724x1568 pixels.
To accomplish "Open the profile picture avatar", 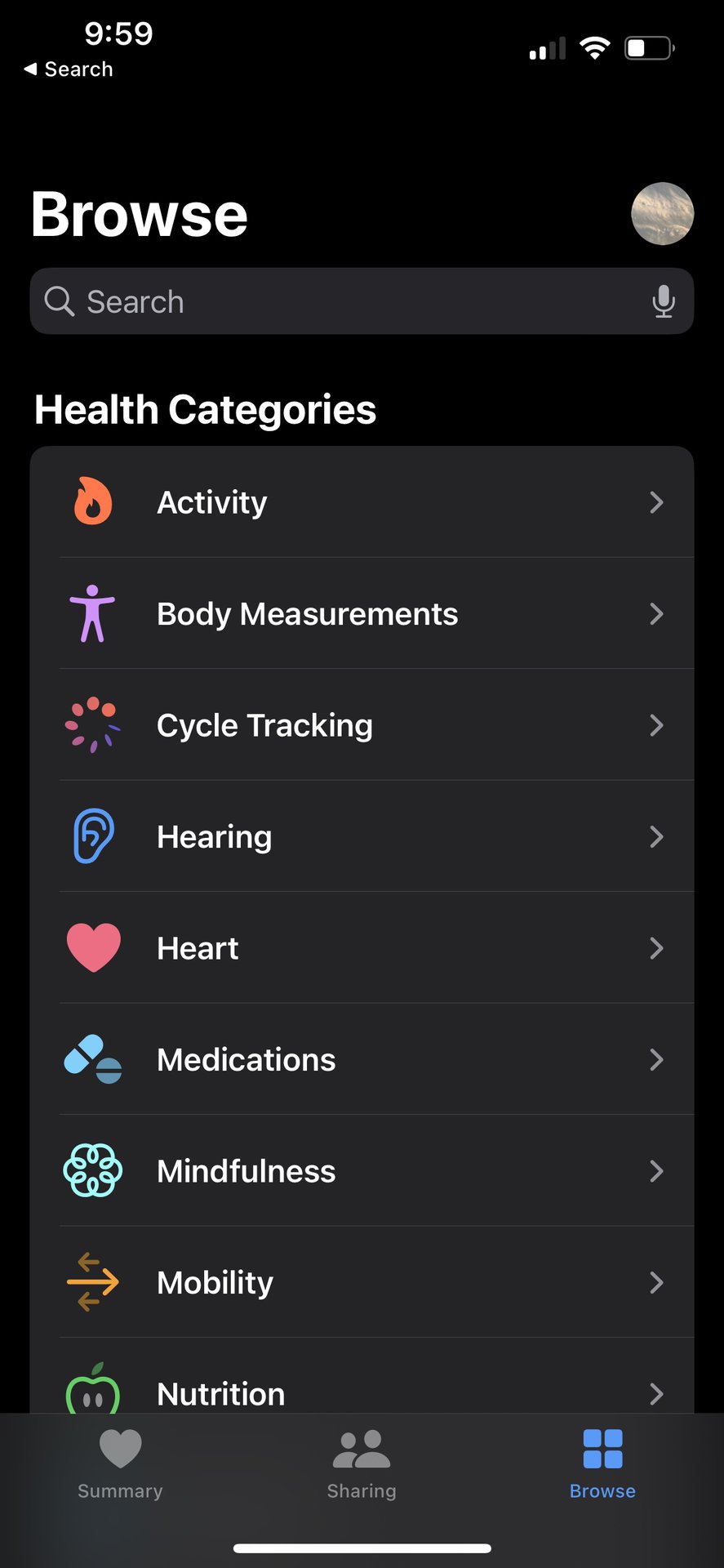I will 662,214.
